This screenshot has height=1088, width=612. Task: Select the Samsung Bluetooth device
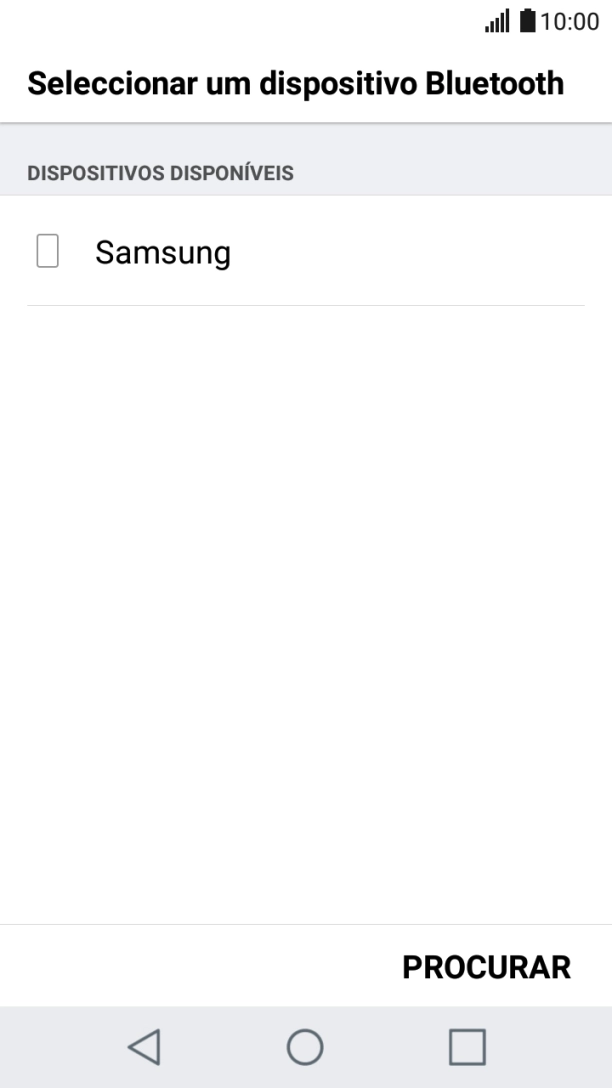coord(163,252)
